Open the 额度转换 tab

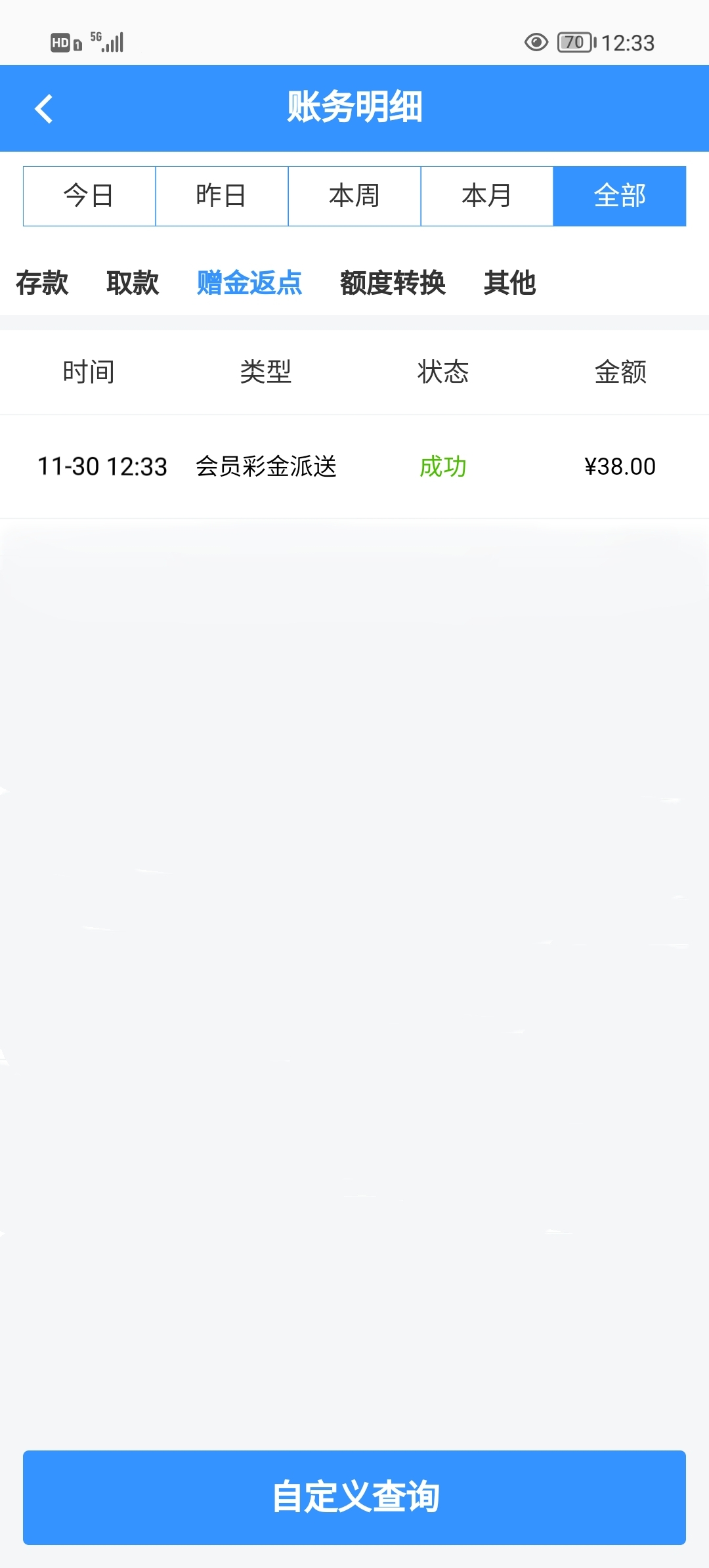point(393,283)
